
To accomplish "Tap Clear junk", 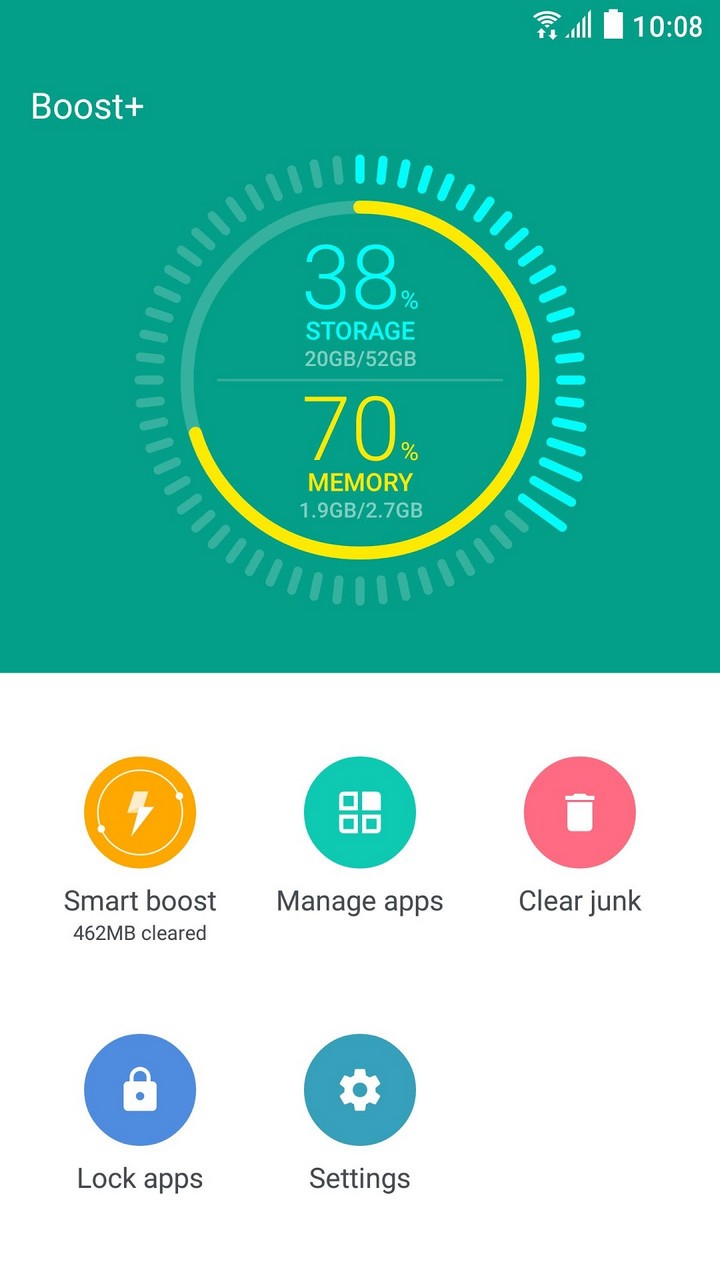I will click(x=580, y=812).
